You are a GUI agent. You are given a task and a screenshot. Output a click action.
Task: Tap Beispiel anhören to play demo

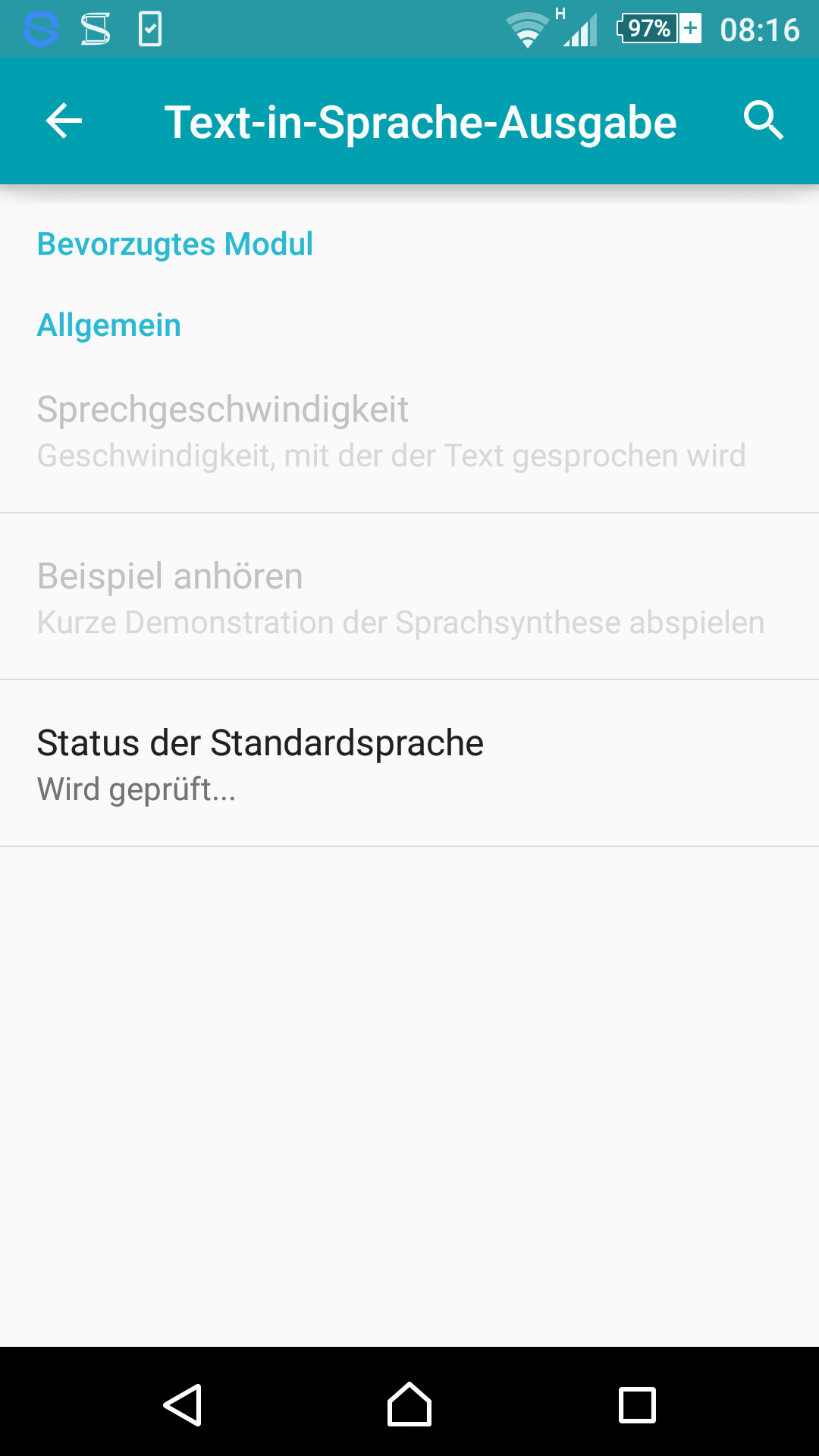(x=409, y=598)
